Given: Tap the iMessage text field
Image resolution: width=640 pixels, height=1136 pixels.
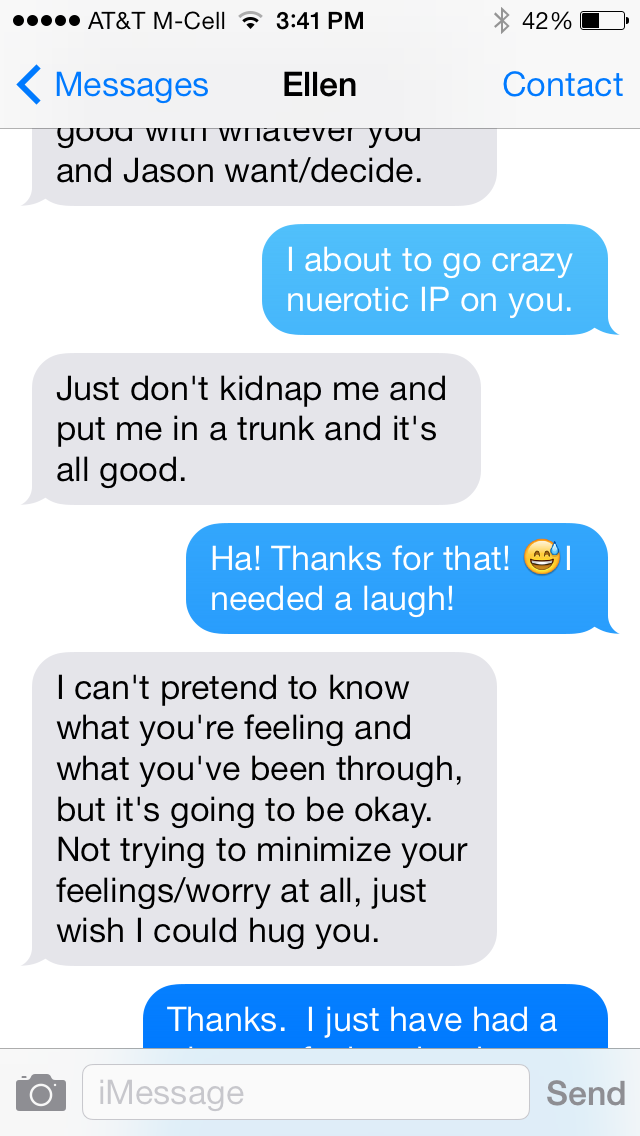Looking at the screenshot, I should (305, 1092).
